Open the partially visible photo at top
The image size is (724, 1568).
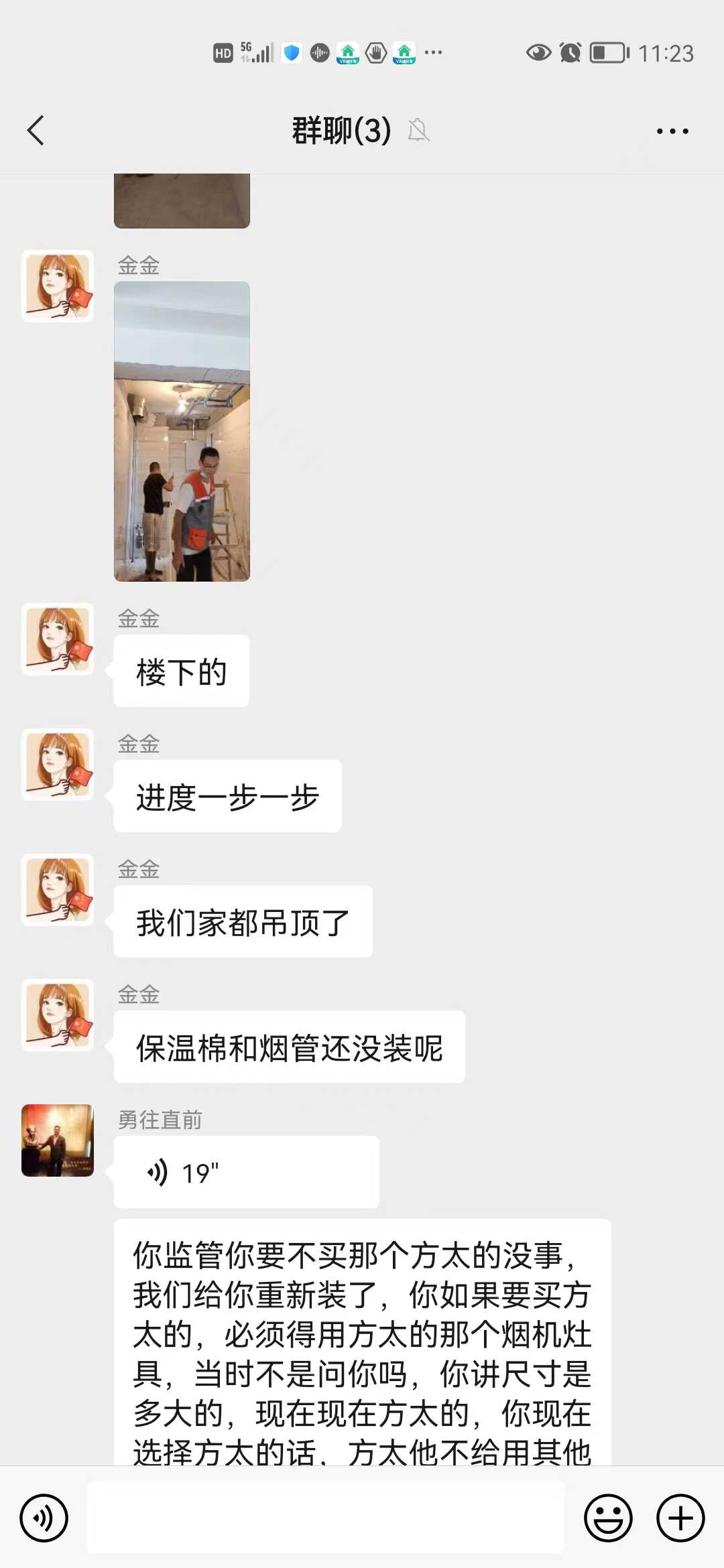(x=182, y=201)
